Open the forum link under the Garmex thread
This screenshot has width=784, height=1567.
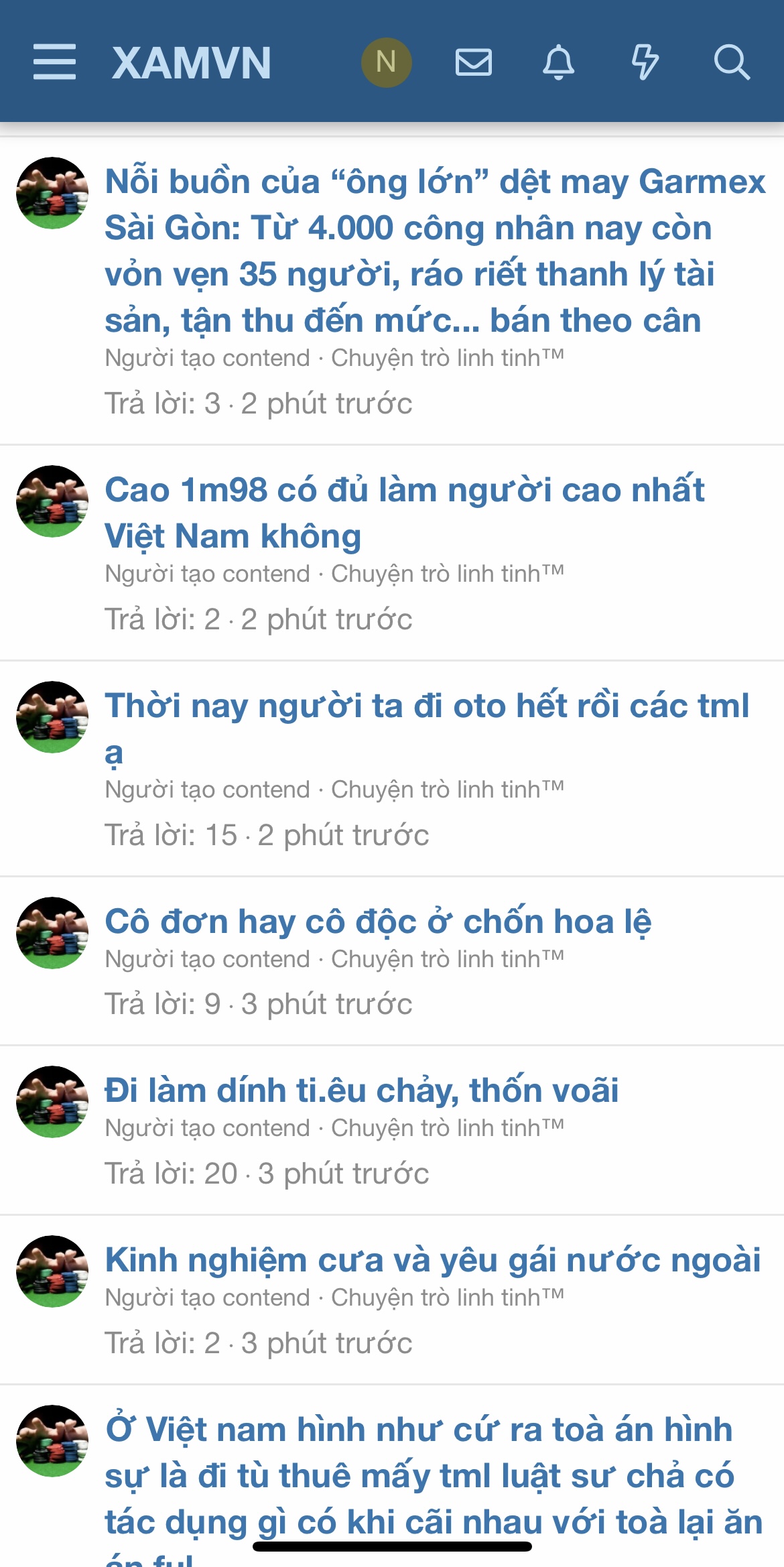(x=448, y=359)
